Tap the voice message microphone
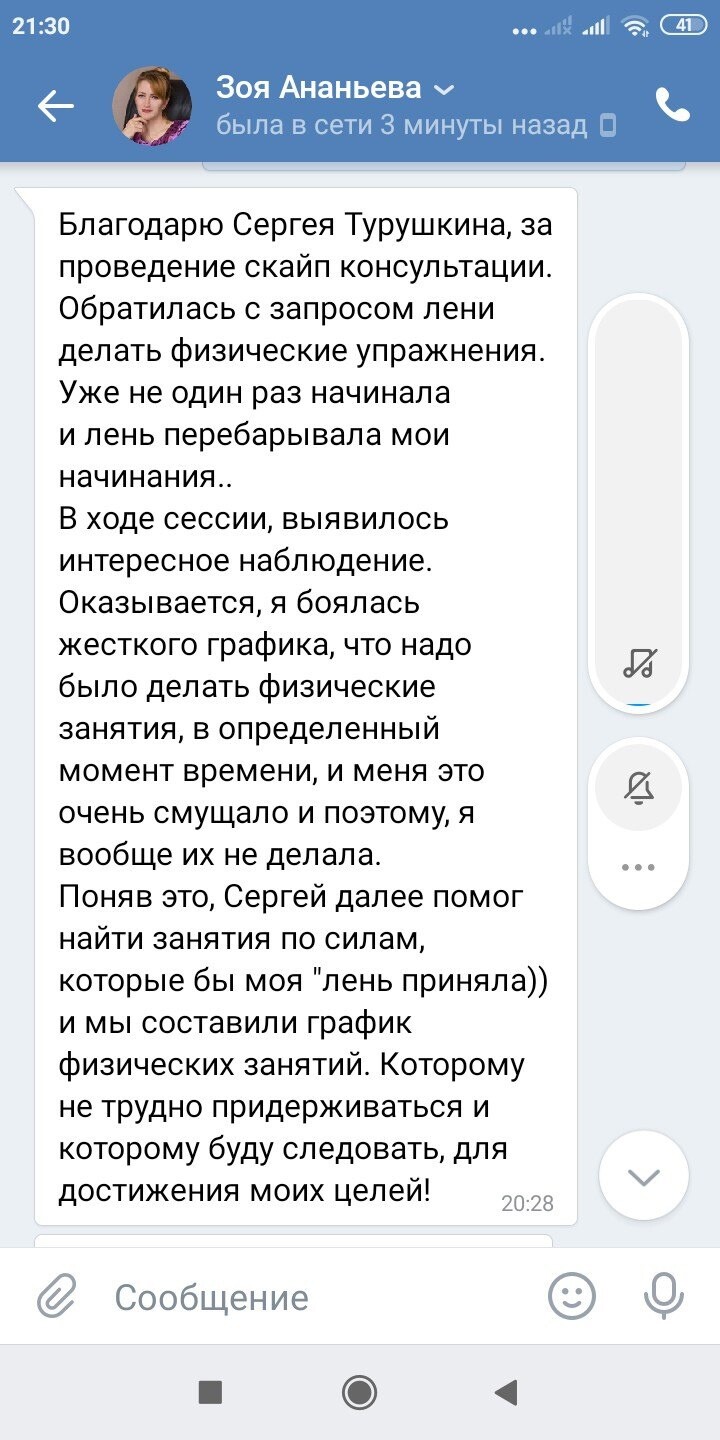Viewport: 720px width, 1440px height. pos(663,1297)
